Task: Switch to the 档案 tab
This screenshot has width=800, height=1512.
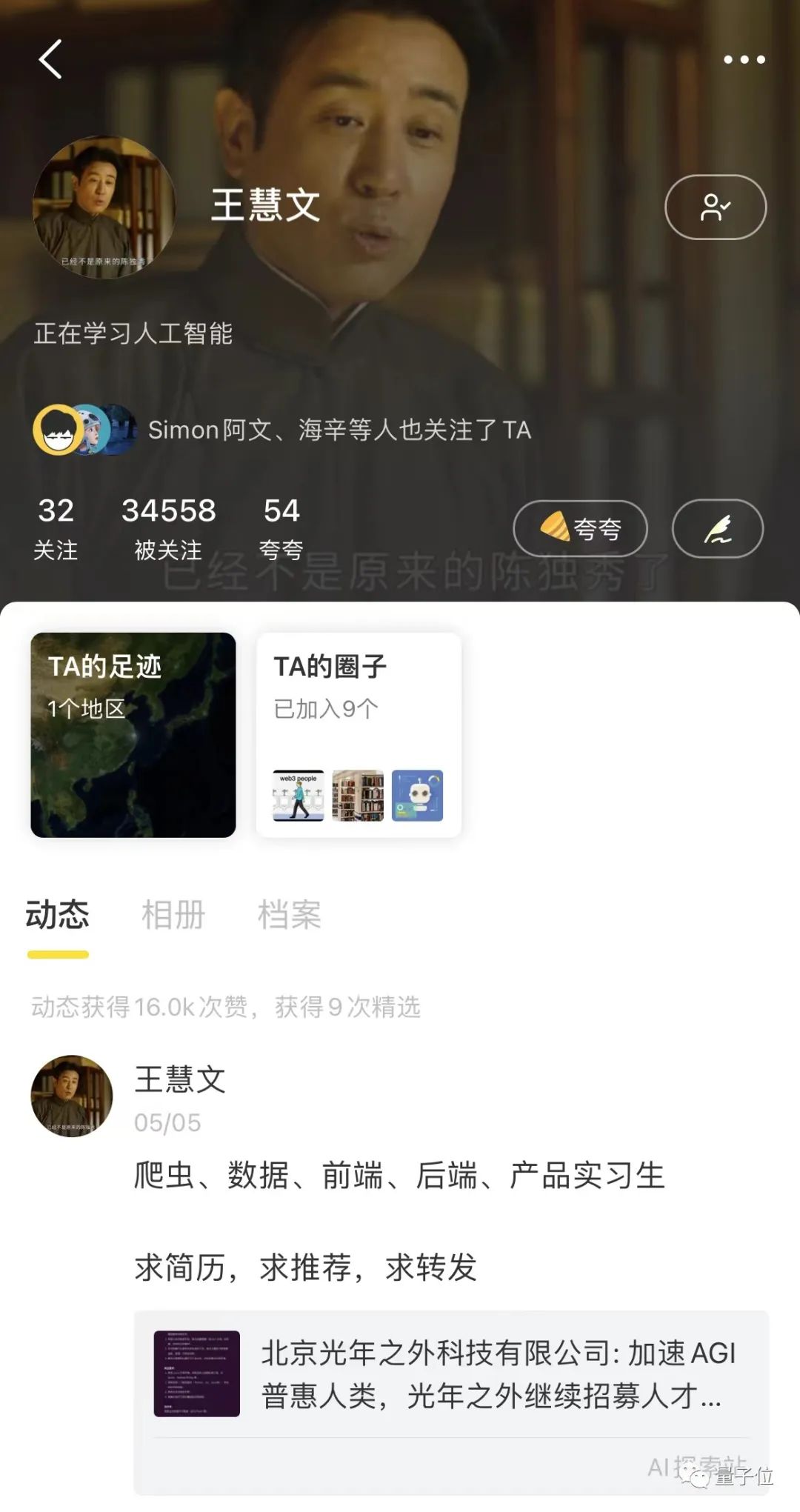Action: [289, 915]
